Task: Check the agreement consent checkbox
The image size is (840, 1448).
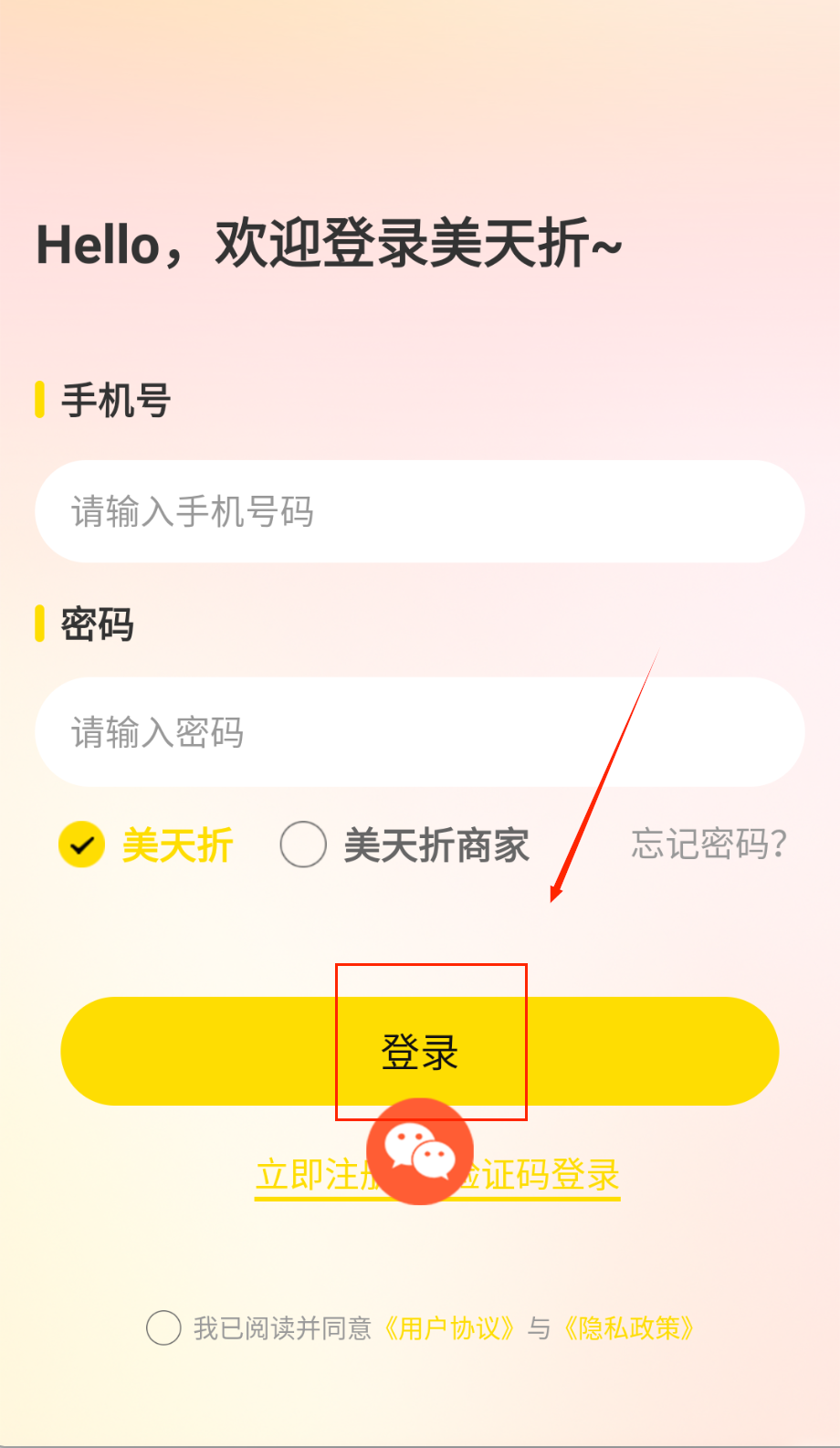Action: coord(164,1328)
